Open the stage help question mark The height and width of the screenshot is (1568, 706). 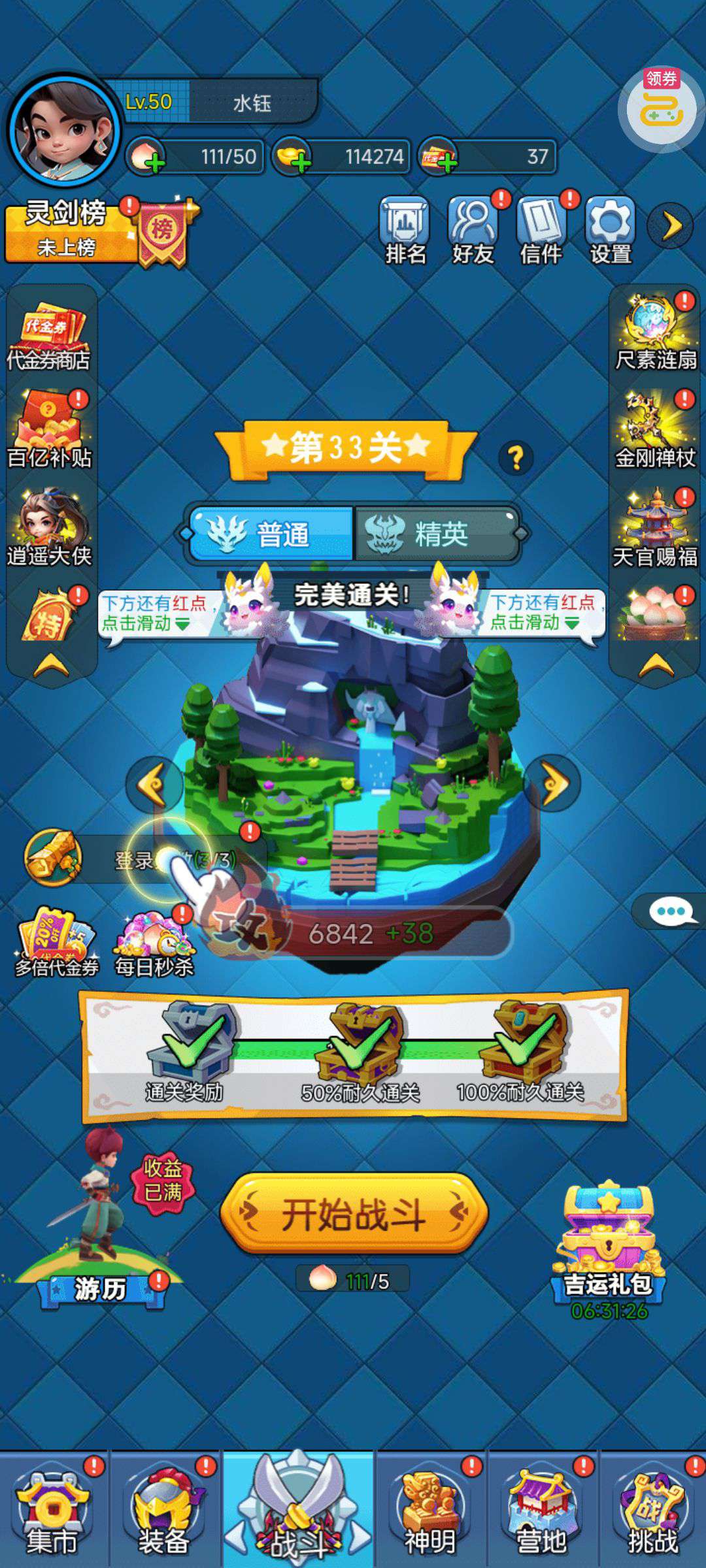coord(516,458)
